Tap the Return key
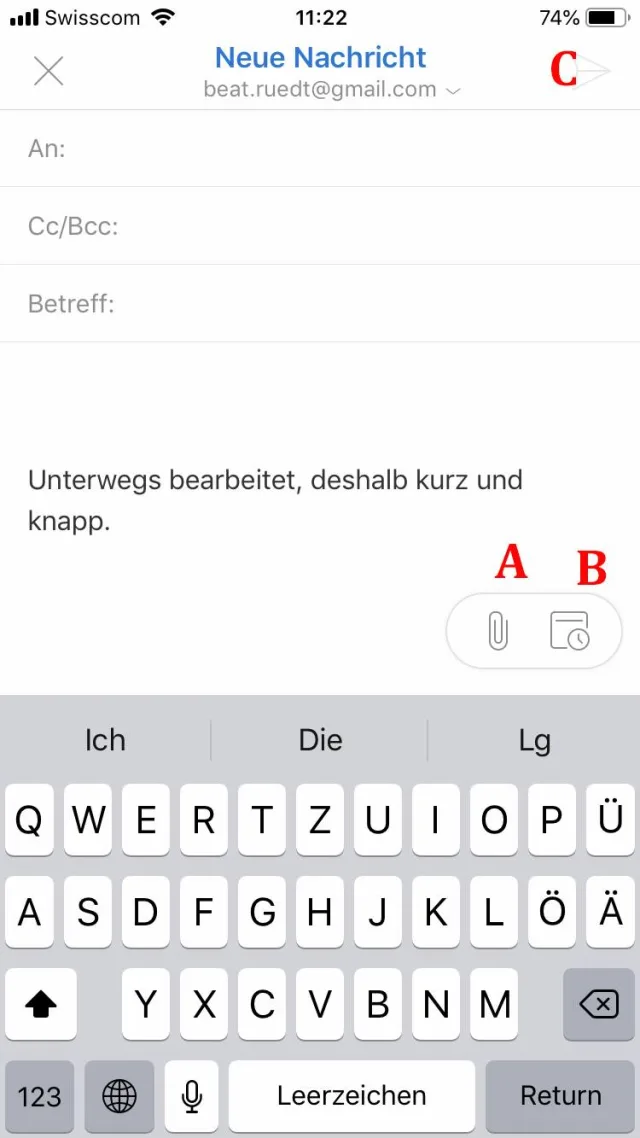Viewport: 640px width, 1138px height. click(560, 1096)
